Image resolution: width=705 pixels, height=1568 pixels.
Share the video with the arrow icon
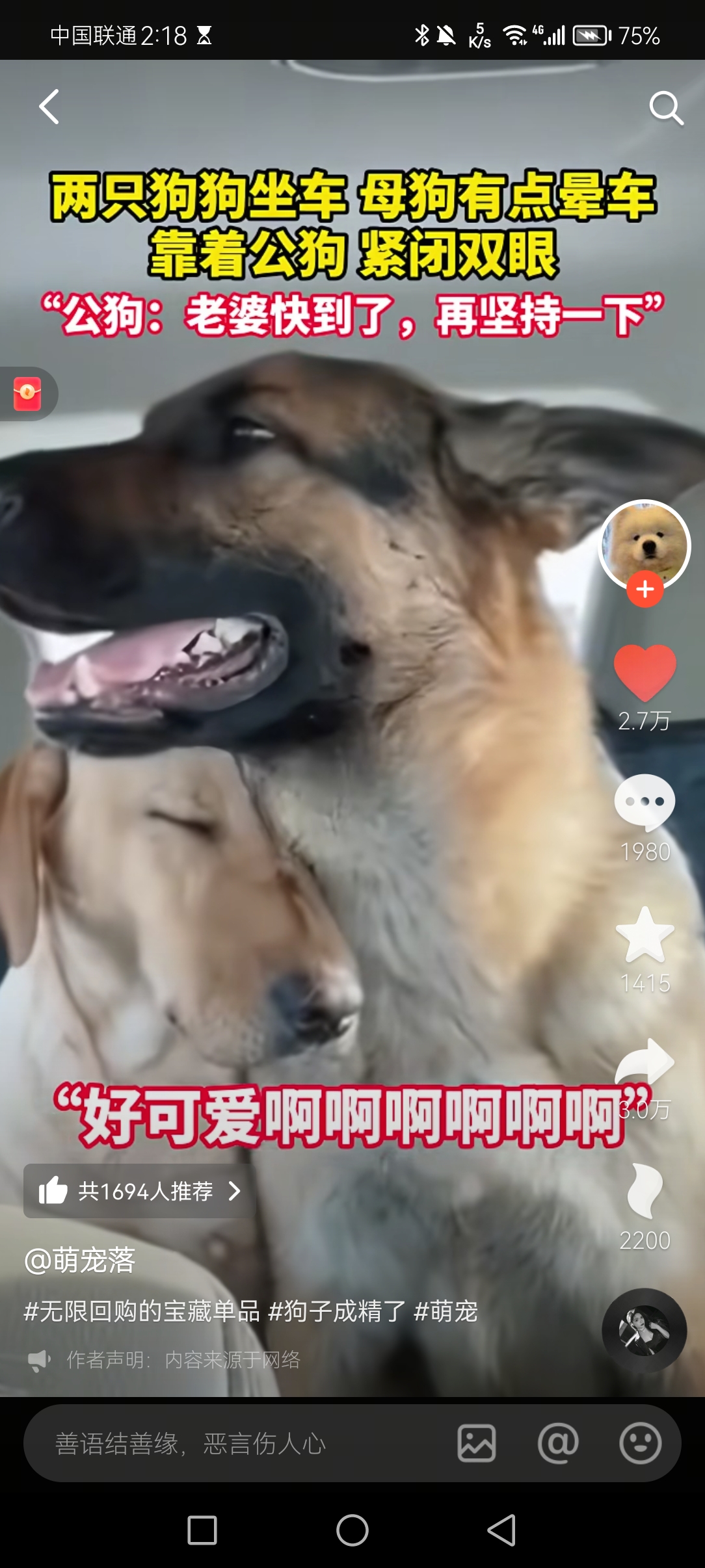tap(645, 1062)
